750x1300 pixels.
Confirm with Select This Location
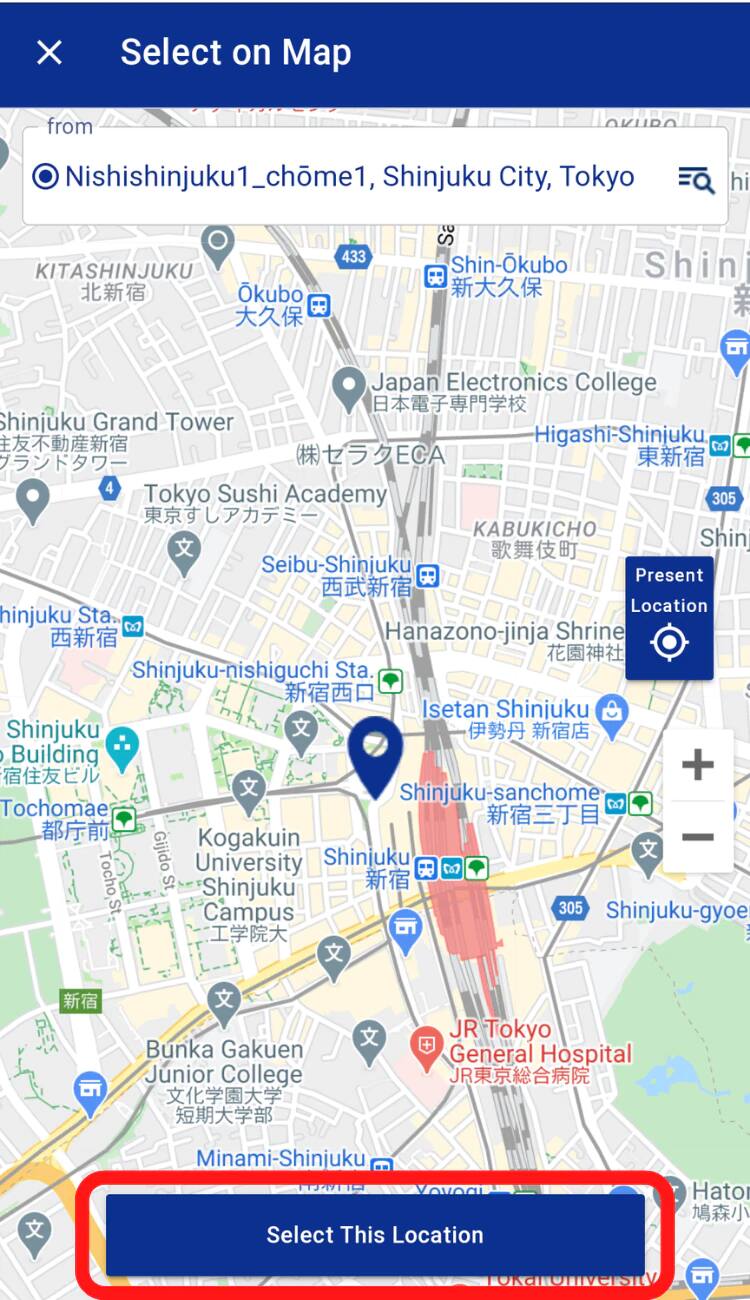375,1234
